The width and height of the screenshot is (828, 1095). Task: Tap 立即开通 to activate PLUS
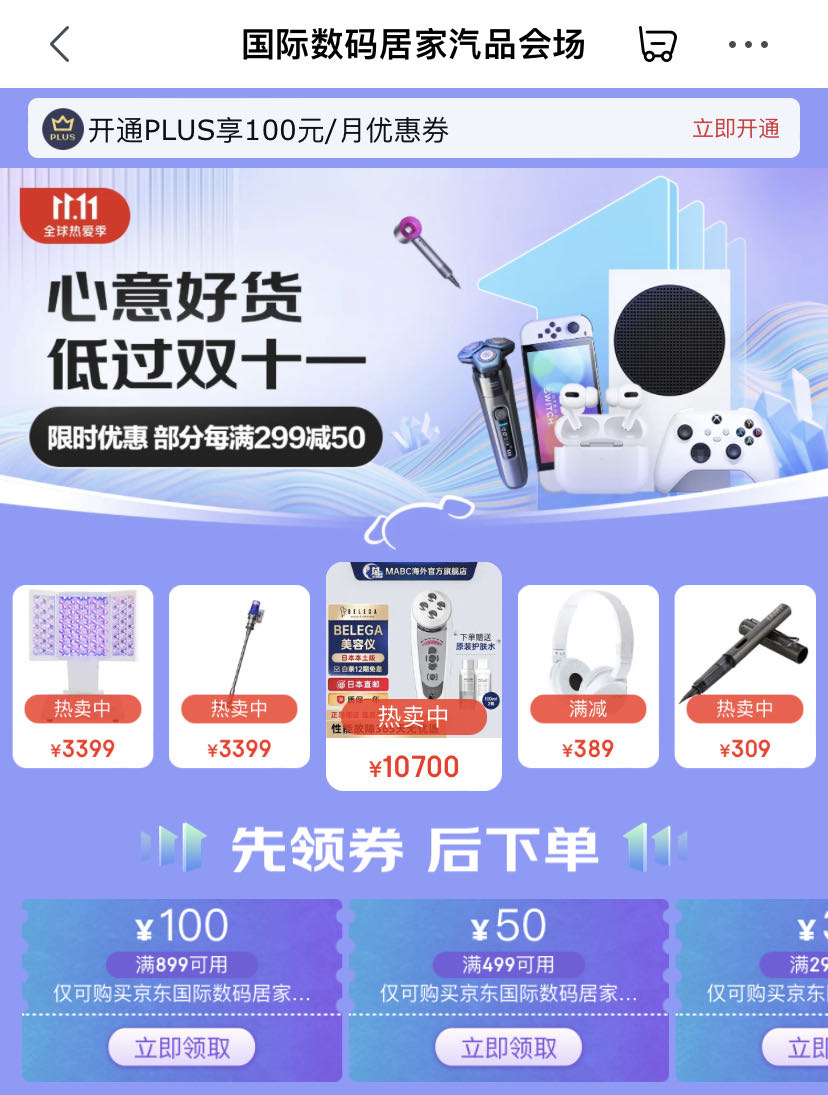pos(735,129)
